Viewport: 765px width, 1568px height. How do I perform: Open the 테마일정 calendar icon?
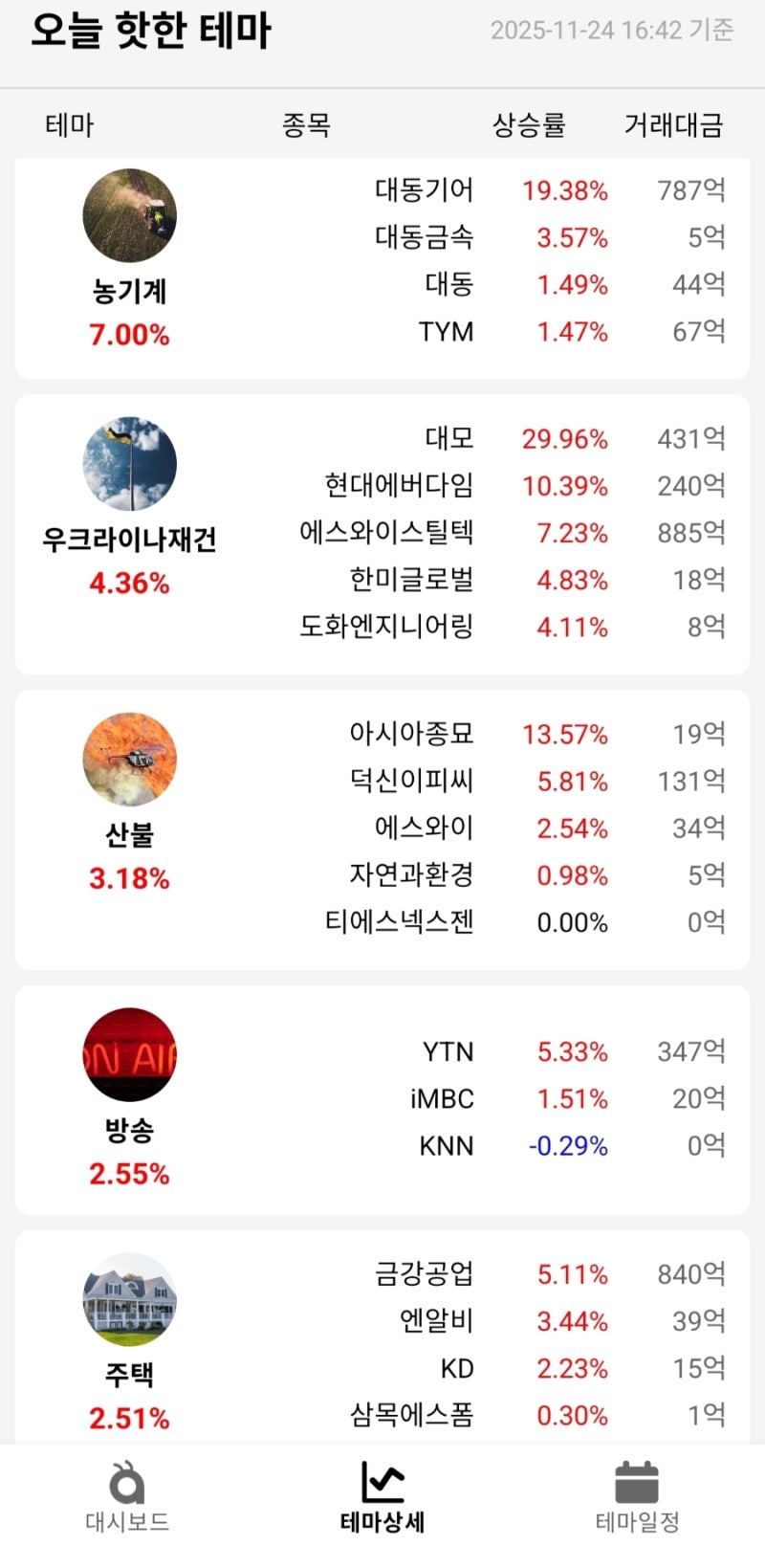634,1488
